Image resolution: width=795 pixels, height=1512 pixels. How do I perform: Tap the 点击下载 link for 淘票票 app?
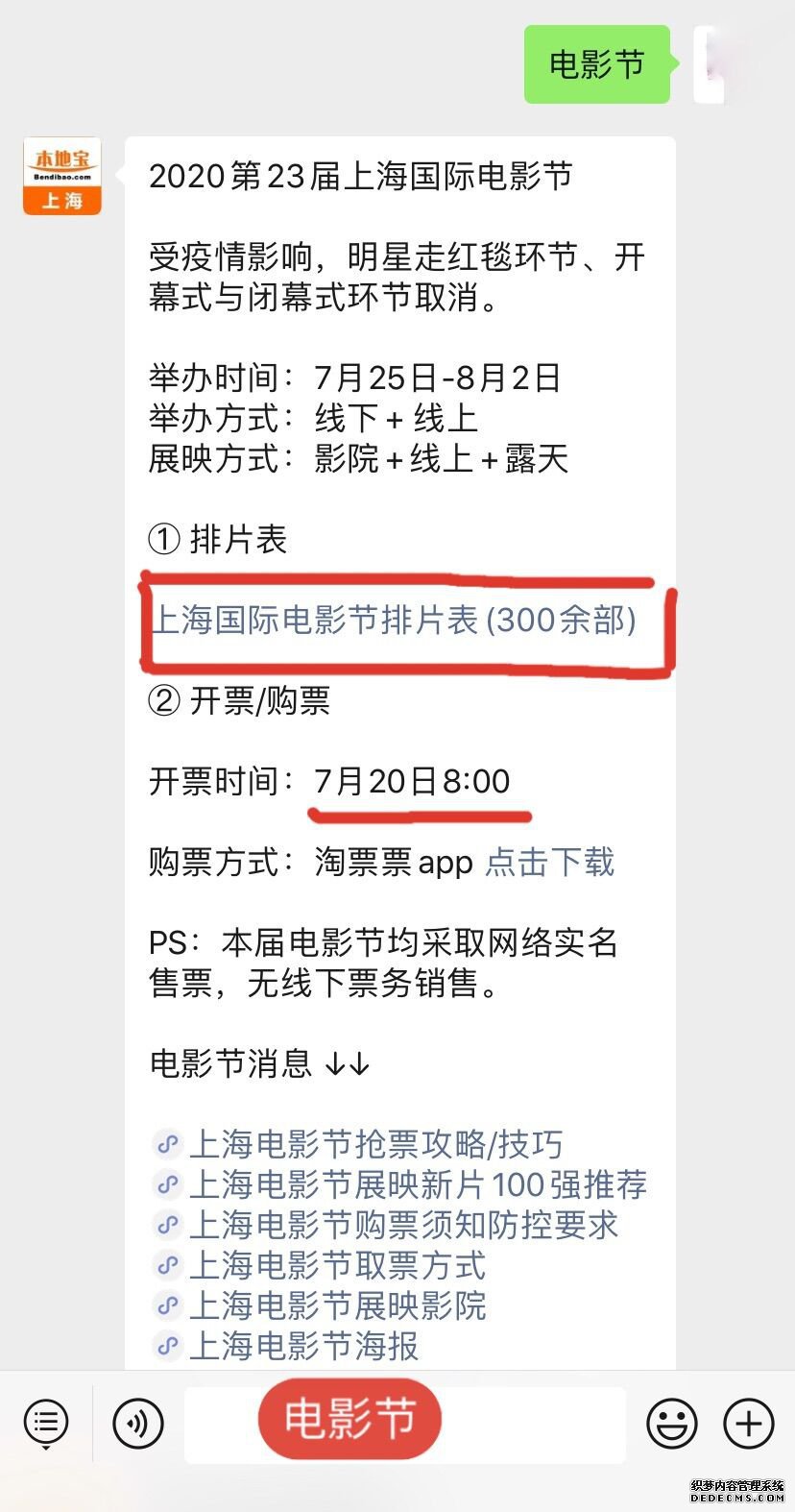point(549,862)
